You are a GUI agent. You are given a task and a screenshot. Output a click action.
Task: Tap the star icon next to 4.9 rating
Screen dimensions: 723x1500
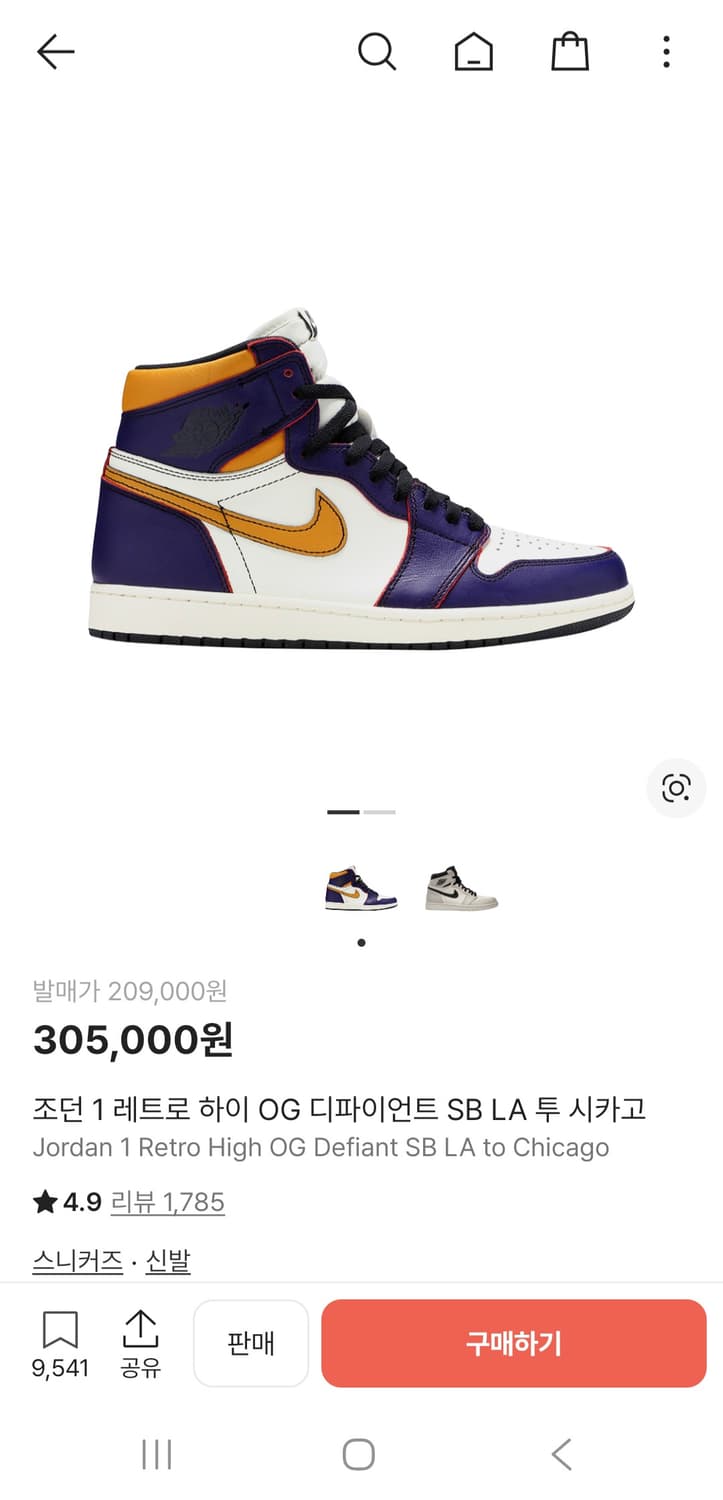point(47,1202)
